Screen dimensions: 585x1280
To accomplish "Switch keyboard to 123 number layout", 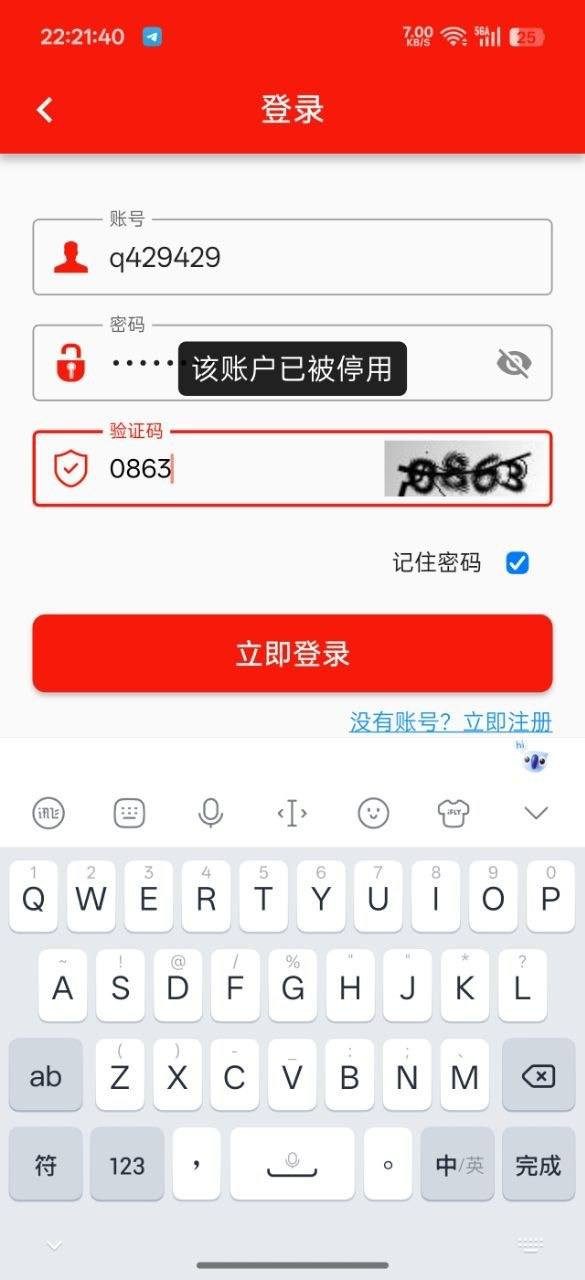I will [127, 1164].
